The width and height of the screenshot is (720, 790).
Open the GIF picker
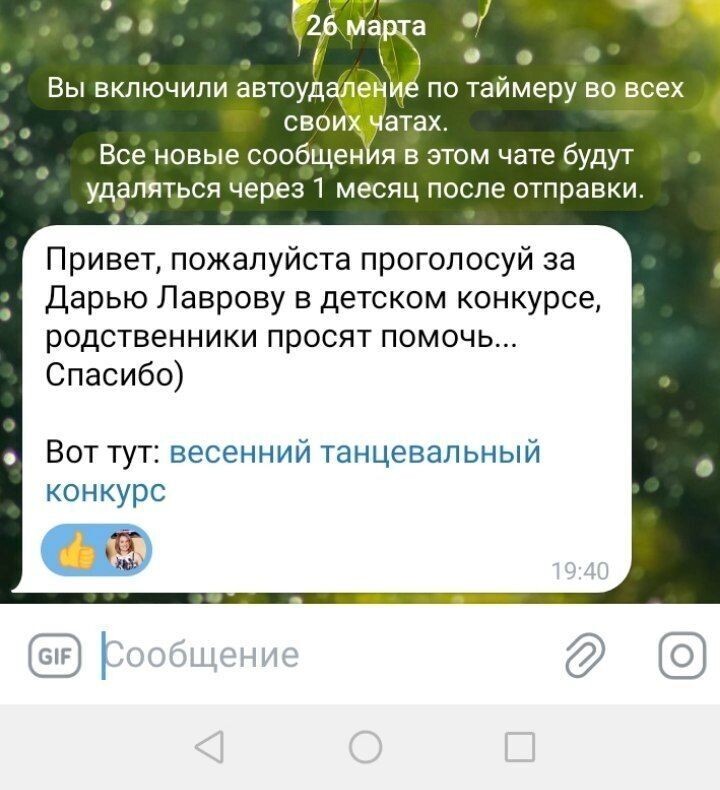point(56,656)
